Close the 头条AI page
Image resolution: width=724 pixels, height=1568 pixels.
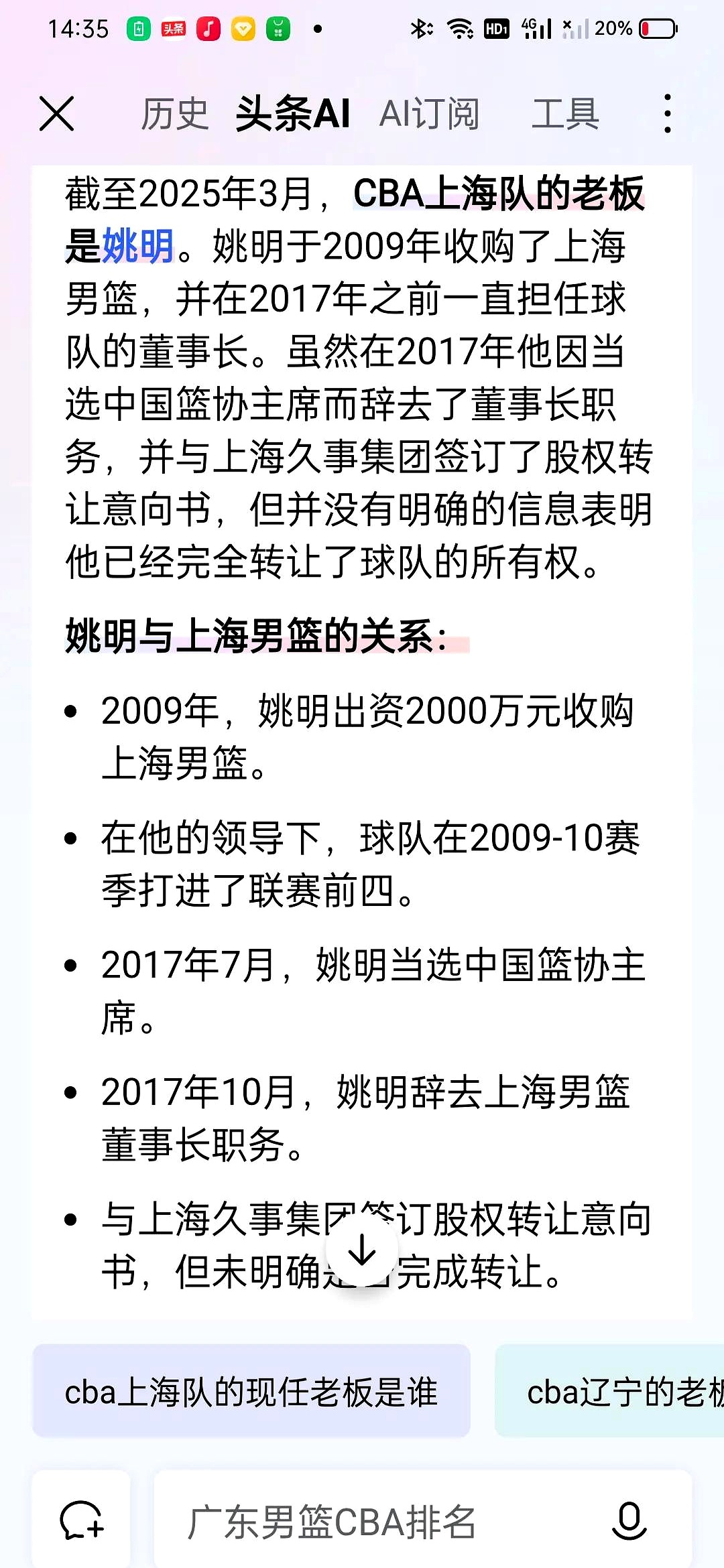(x=57, y=113)
